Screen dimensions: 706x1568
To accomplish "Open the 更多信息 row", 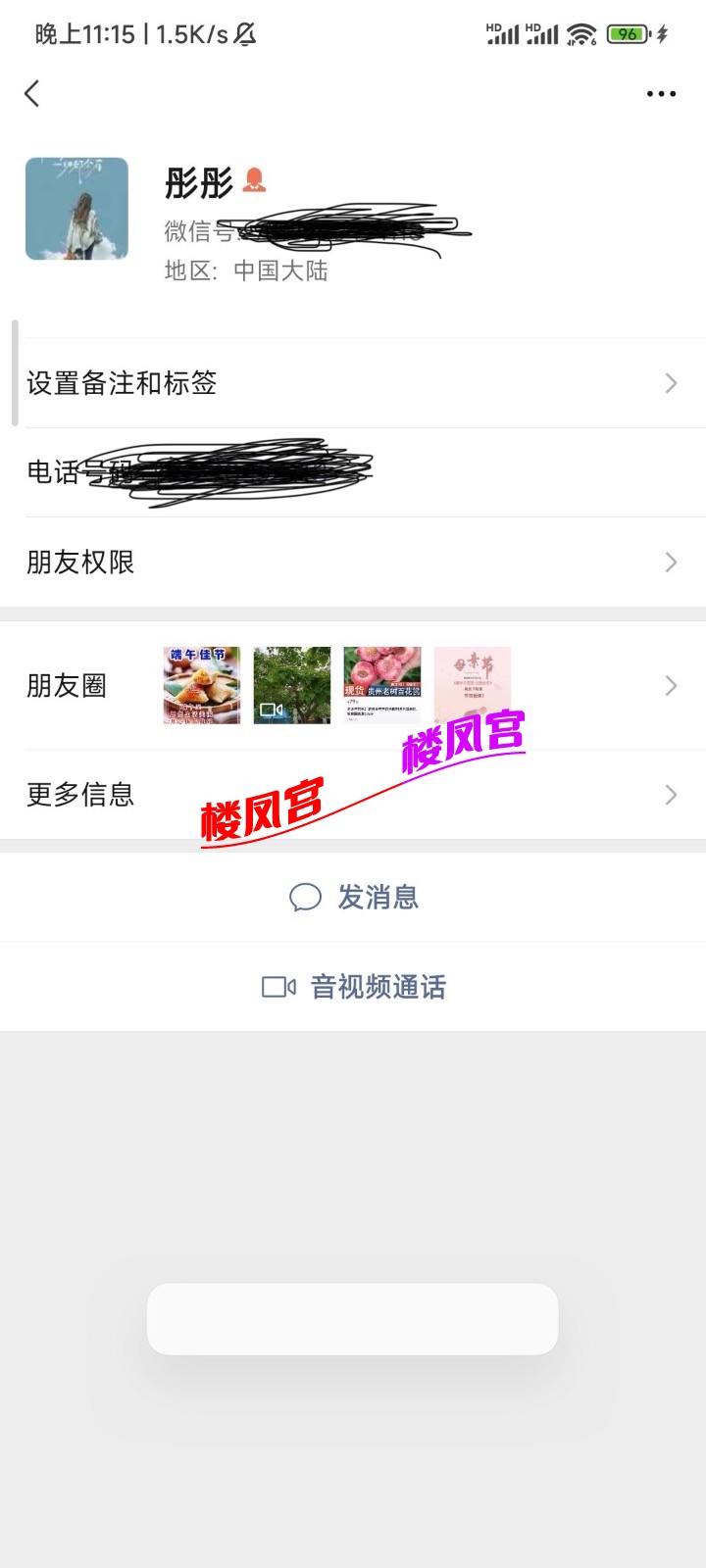I will point(353,795).
